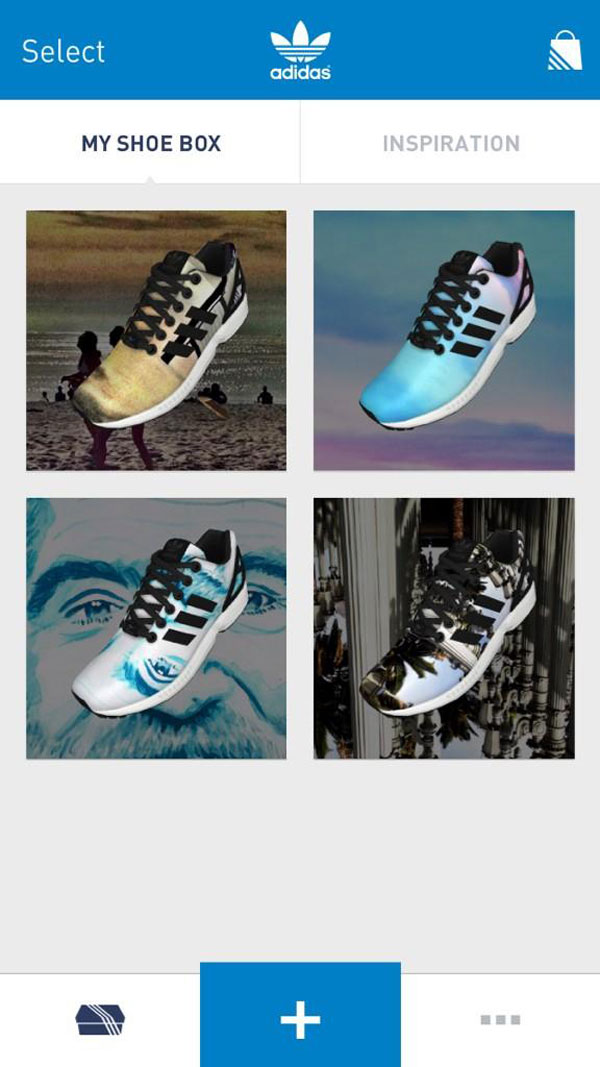Open the beach sunset shoe design

tap(156, 340)
